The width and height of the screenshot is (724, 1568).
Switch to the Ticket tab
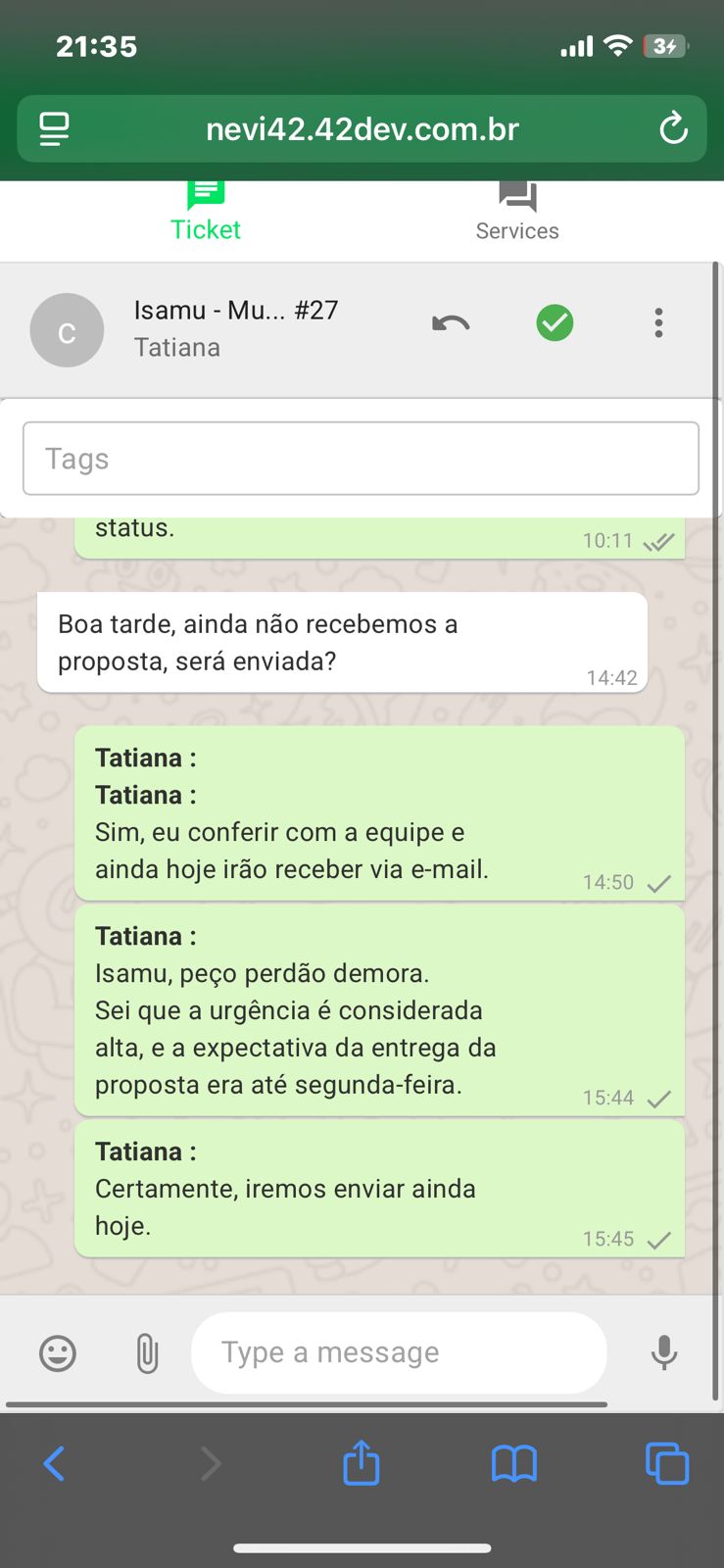[x=206, y=214]
